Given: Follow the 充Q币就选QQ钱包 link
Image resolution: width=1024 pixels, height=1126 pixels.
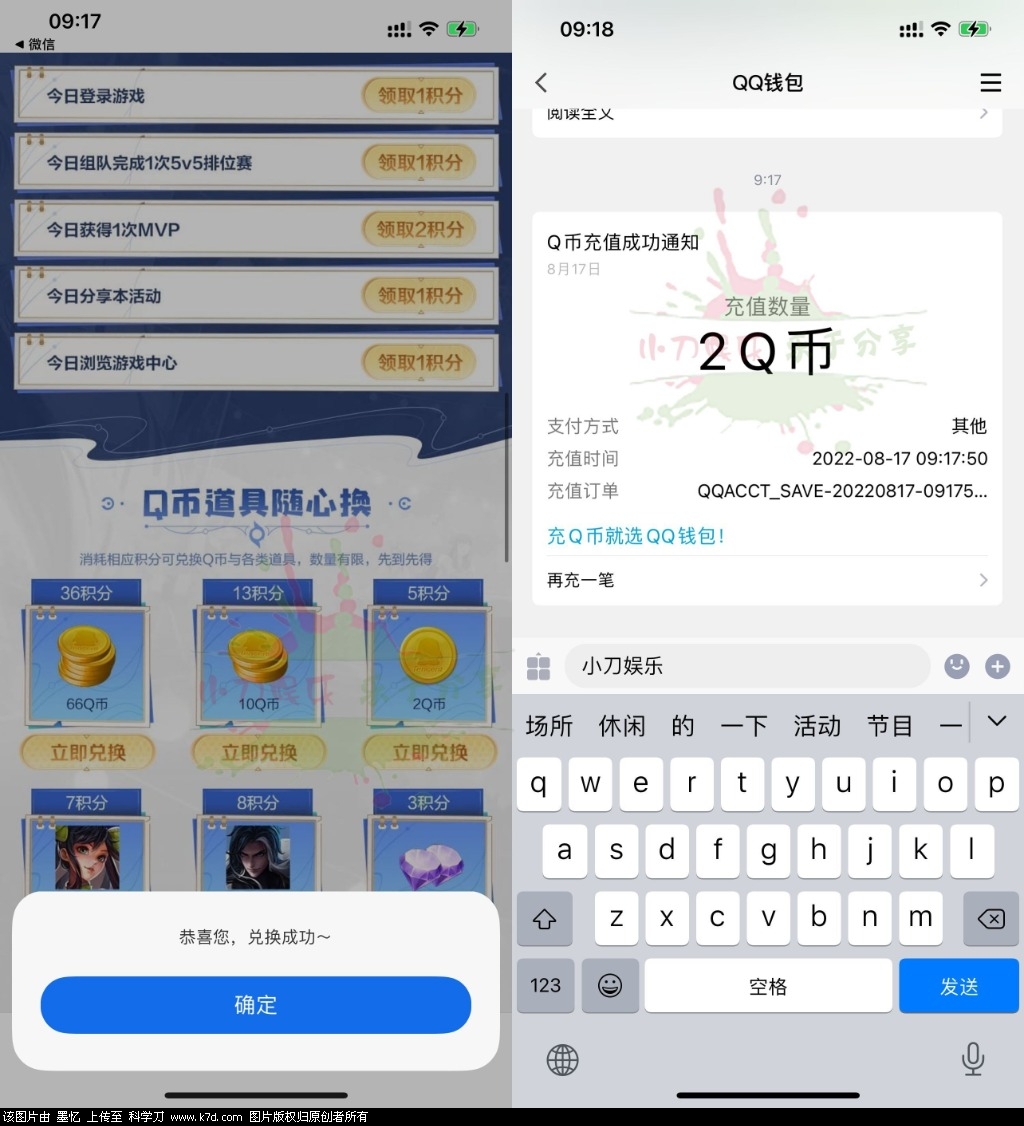Looking at the screenshot, I should (636, 536).
